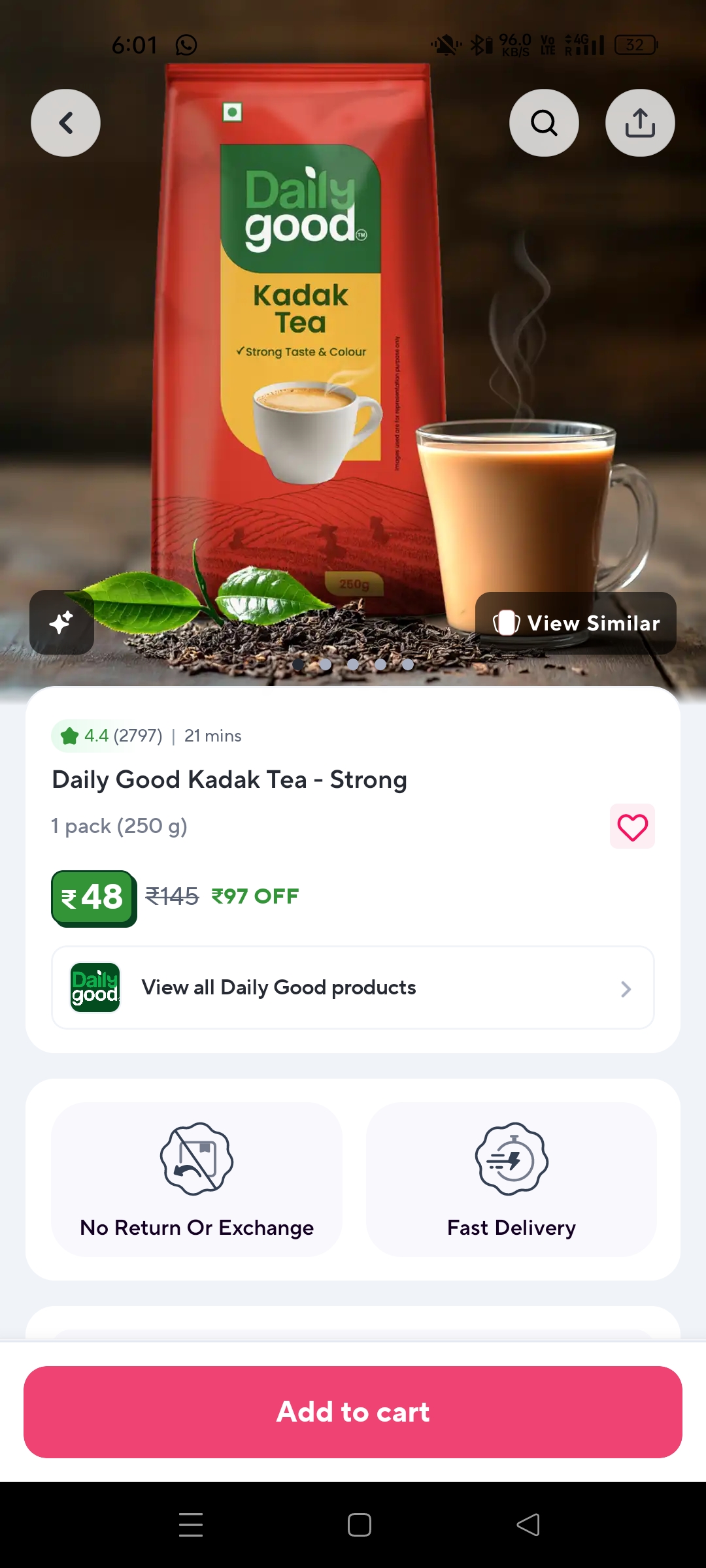Share this Kadak Tea product
706x1568 pixels.
640,123
